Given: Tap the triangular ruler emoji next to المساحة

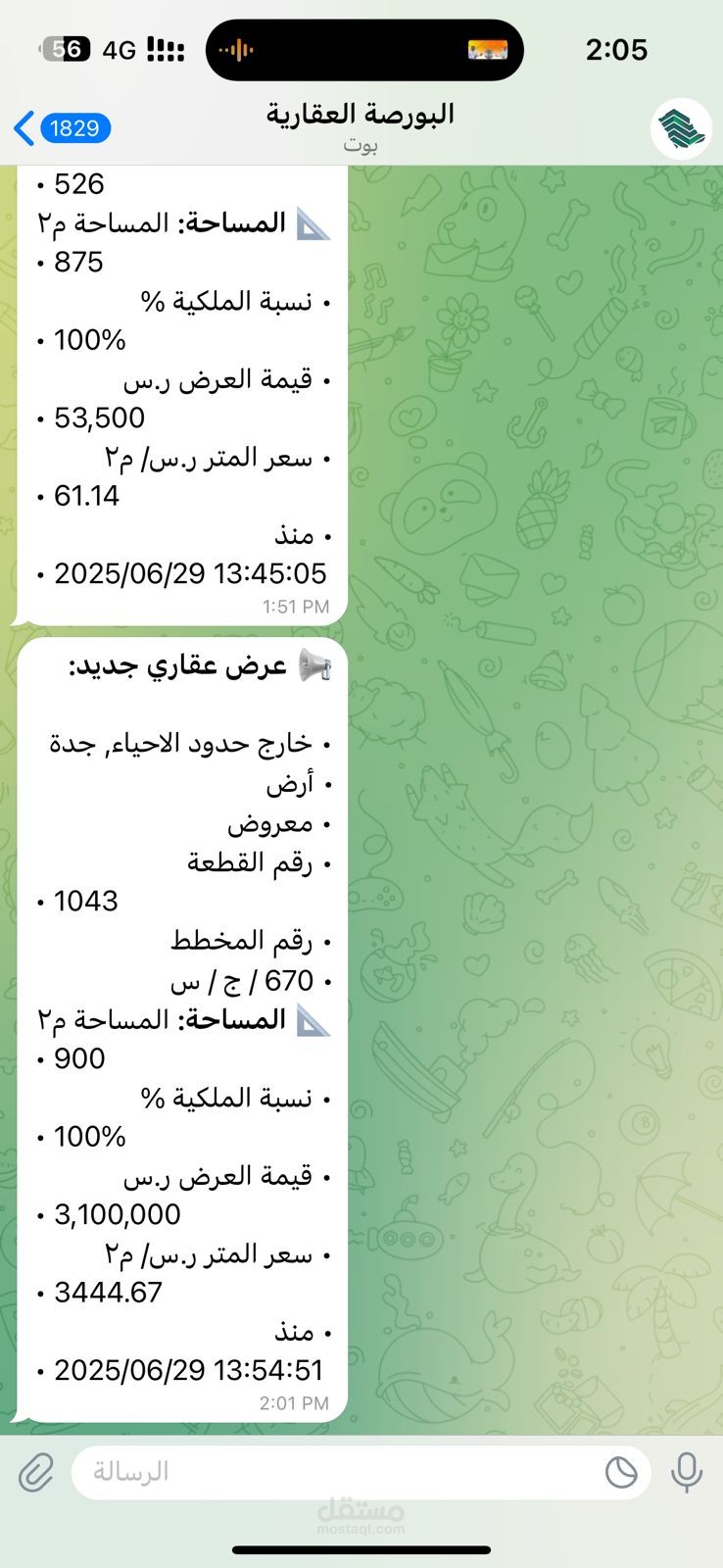Looking at the screenshot, I should 315,1019.
